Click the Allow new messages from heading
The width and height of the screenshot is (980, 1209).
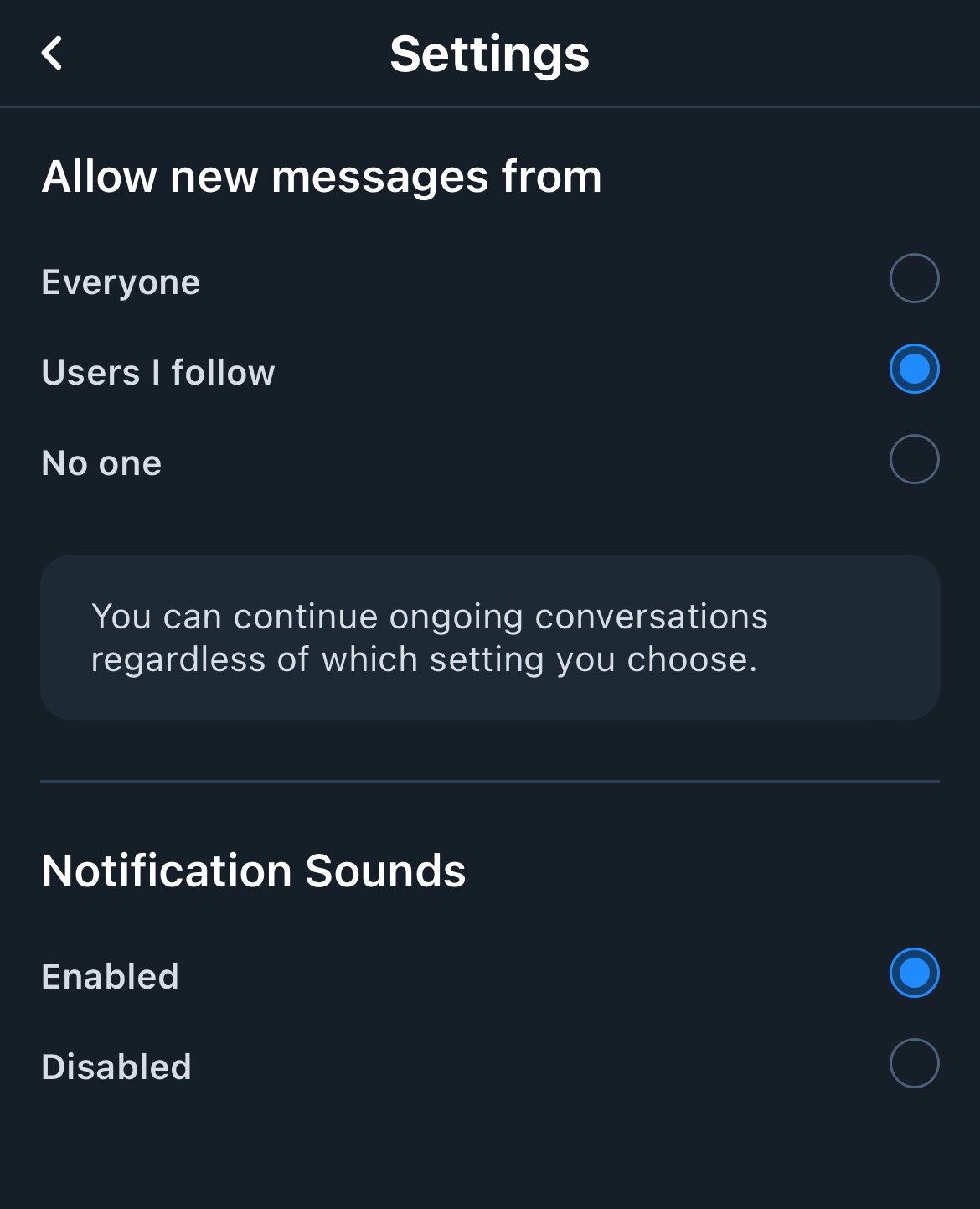[322, 176]
